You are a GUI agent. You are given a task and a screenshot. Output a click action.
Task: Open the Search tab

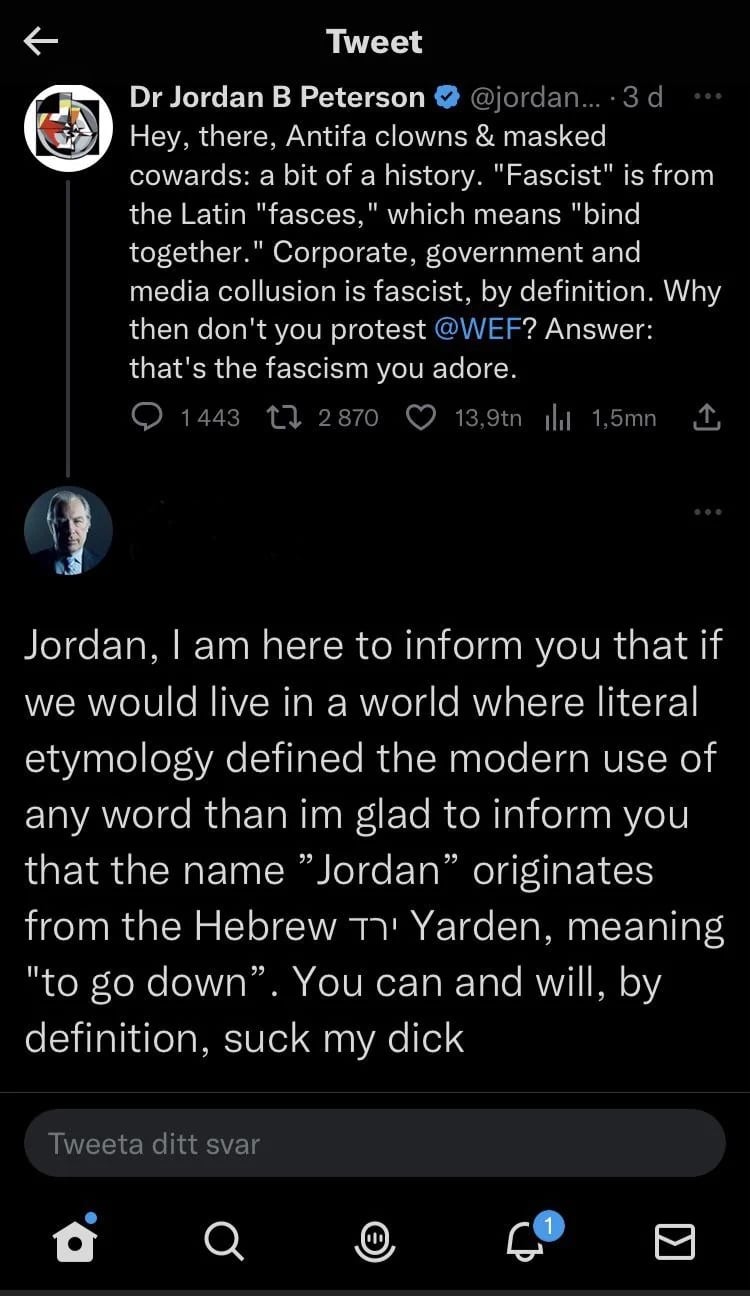coord(223,1242)
